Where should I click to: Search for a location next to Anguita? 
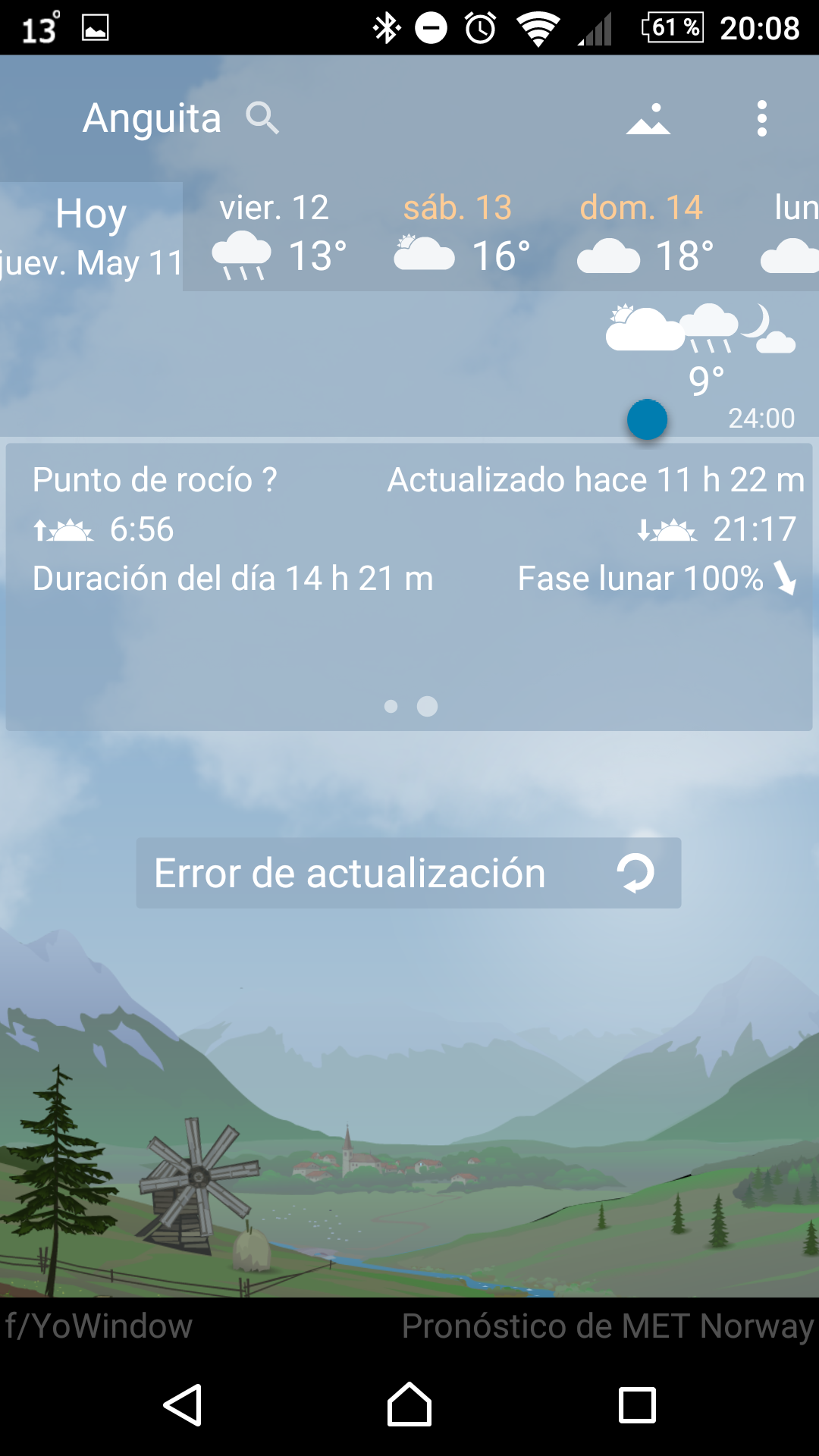[262, 118]
